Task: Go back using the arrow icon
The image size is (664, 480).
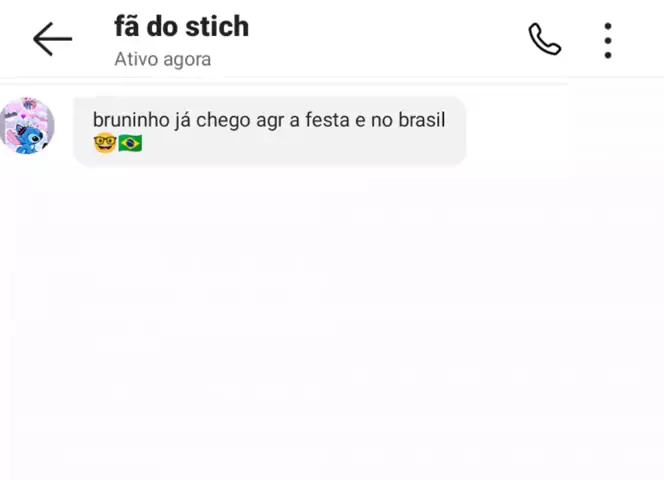Action: click(x=52, y=40)
